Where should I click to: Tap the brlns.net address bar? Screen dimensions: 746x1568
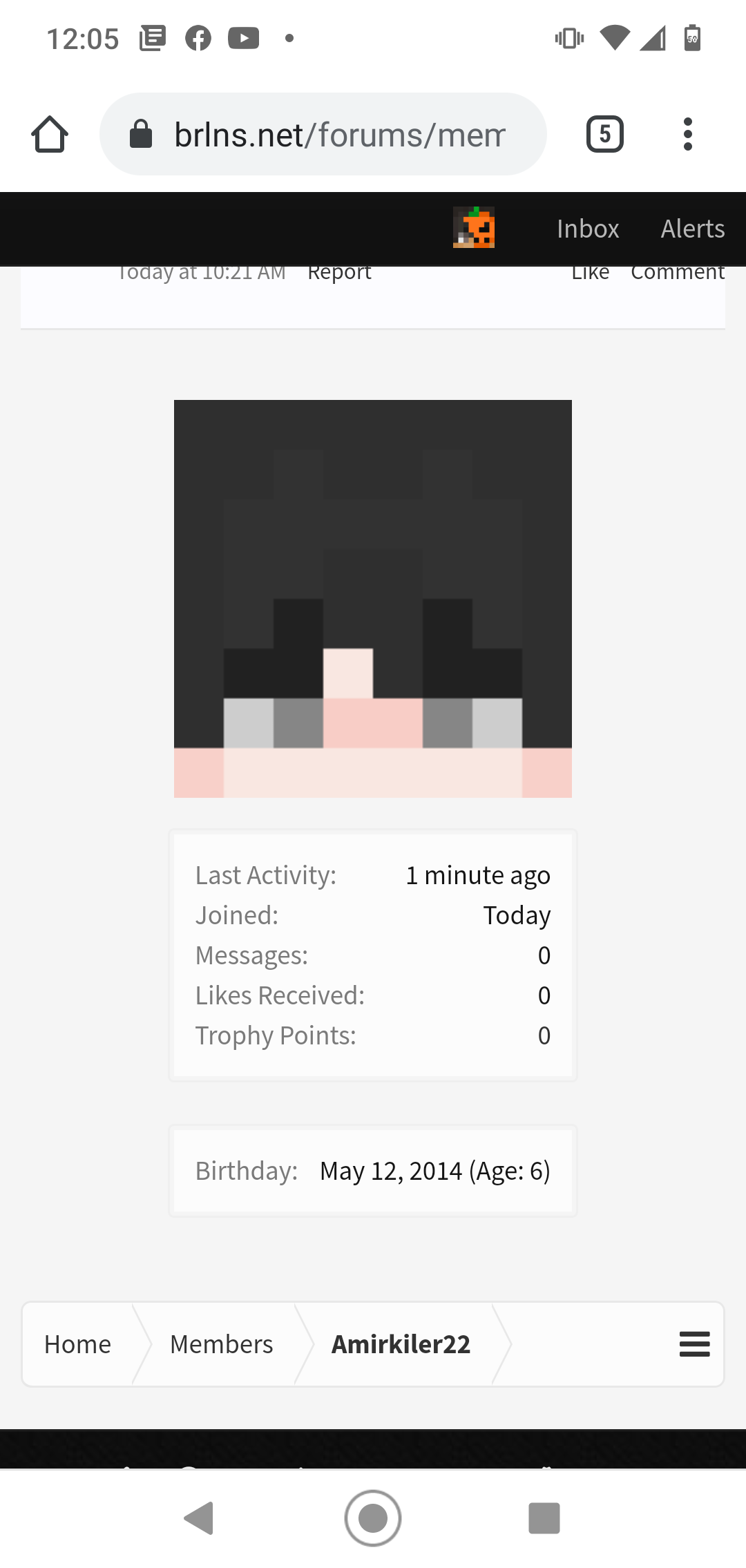323,134
